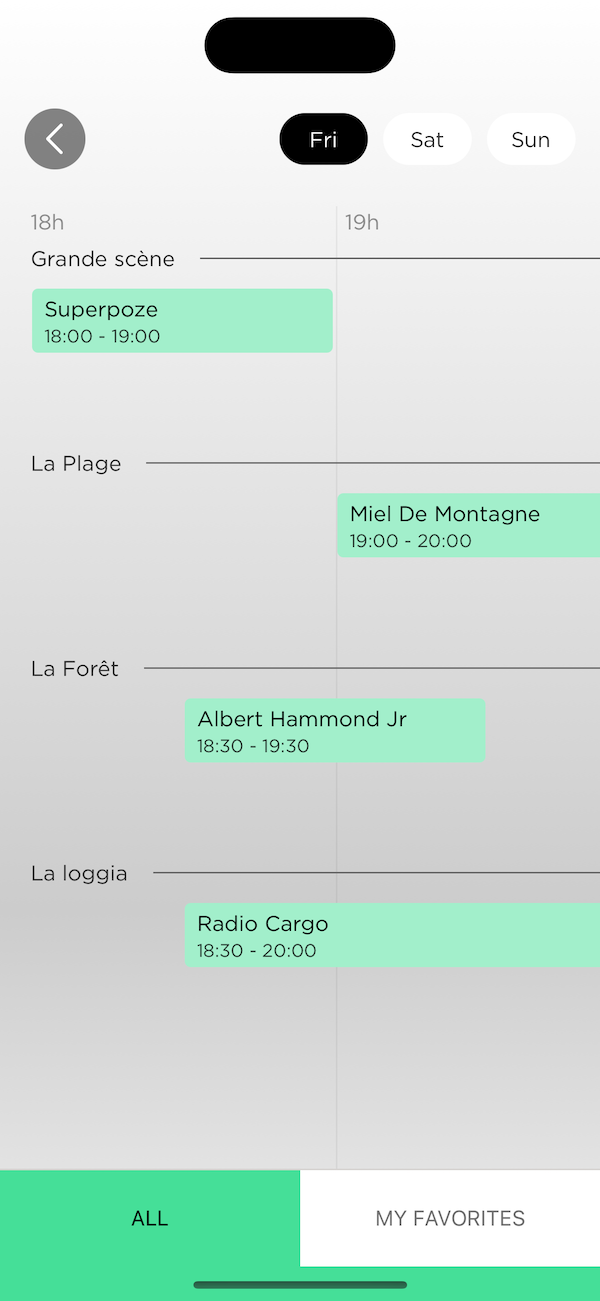Switch to the Sun schedule
This screenshot has height=1301, width=600.
[531, 139]
